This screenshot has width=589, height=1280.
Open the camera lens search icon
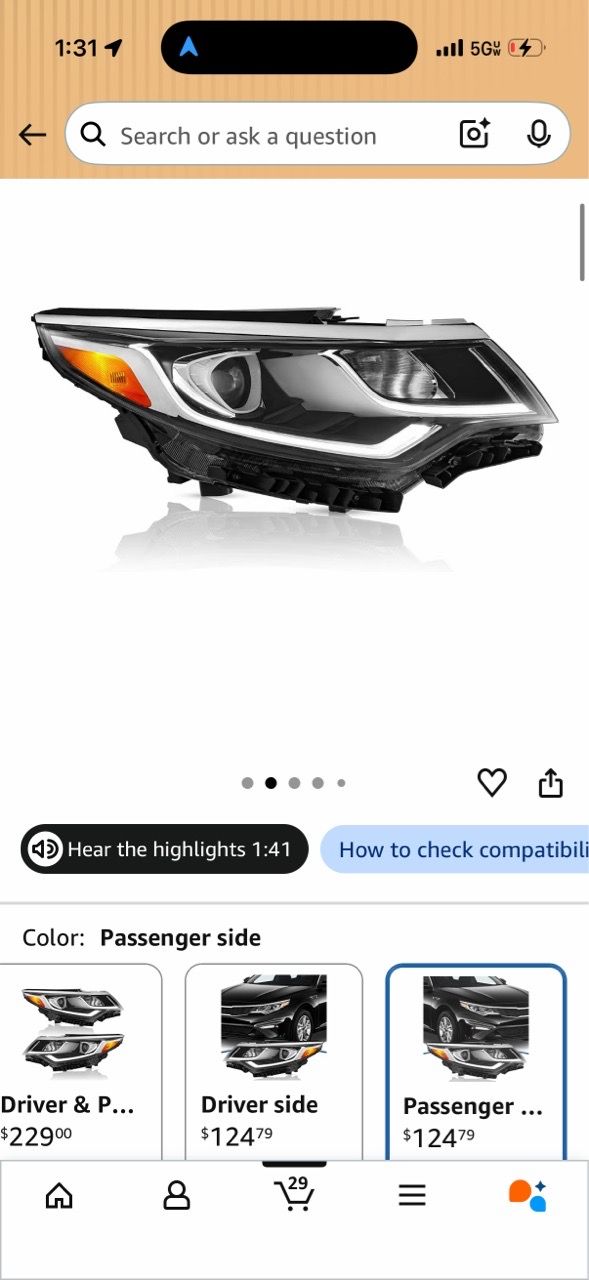click(x=474, y=134)
